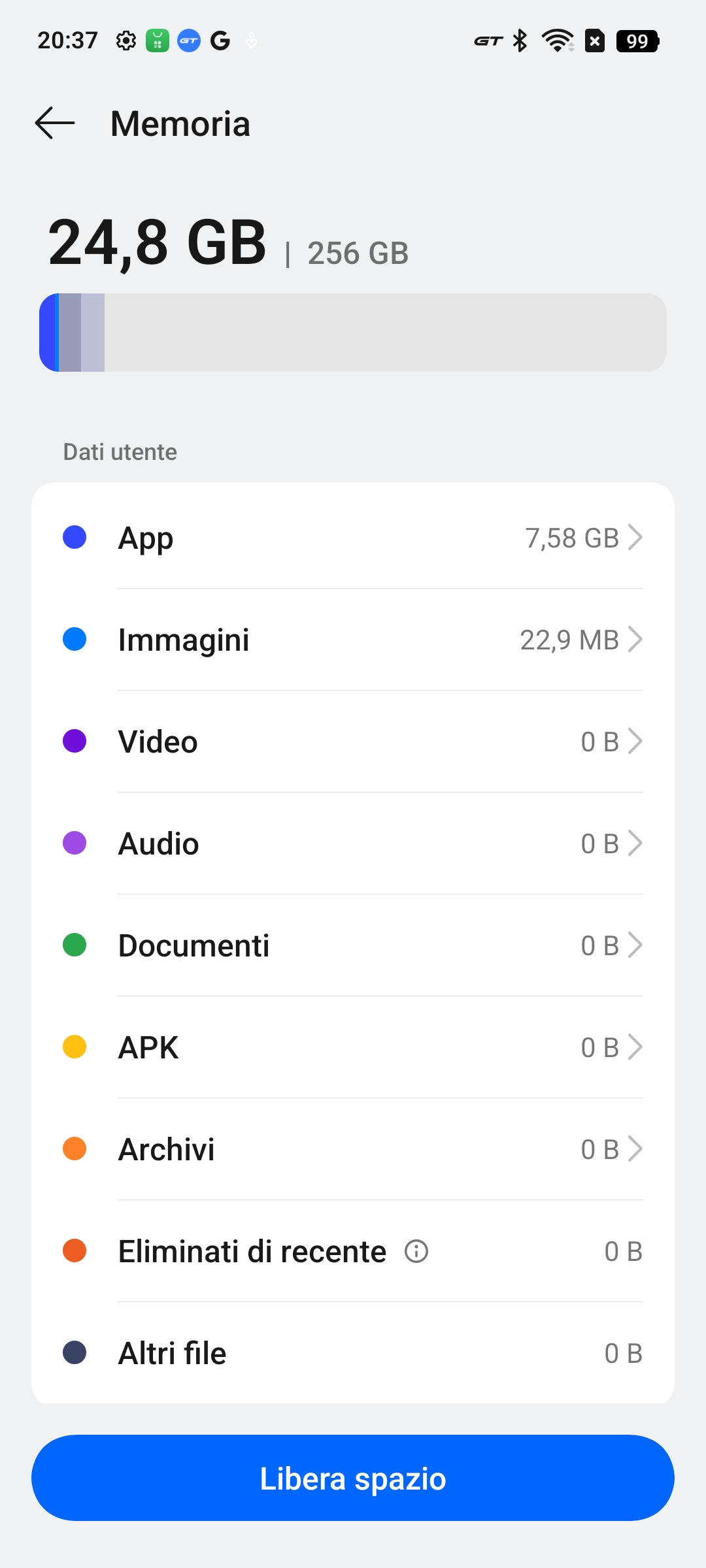The width and height of the screenshot is (706, 1568).
Task: Open the Audio storage row
Action: (353, 843)
